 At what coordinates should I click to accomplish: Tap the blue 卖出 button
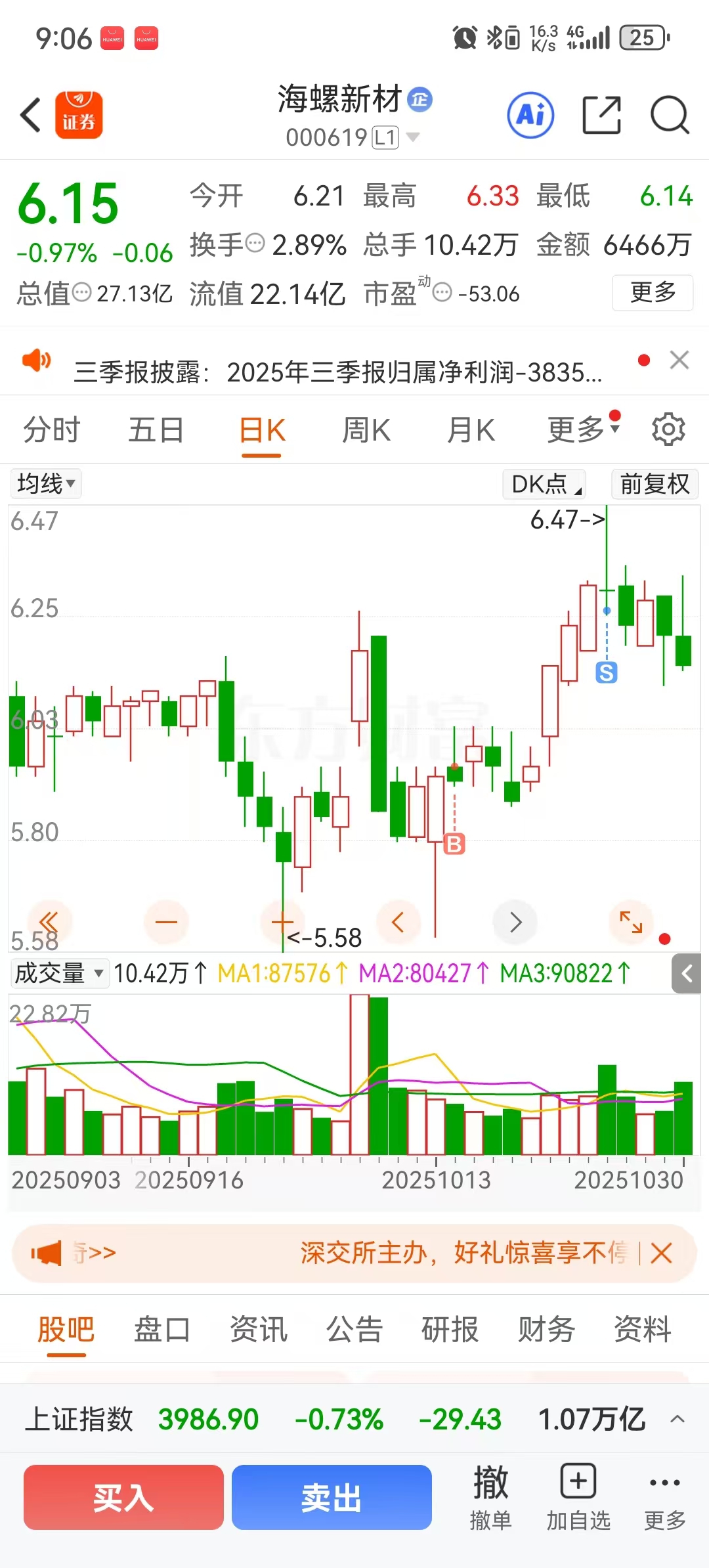[x=332, y=1497]
